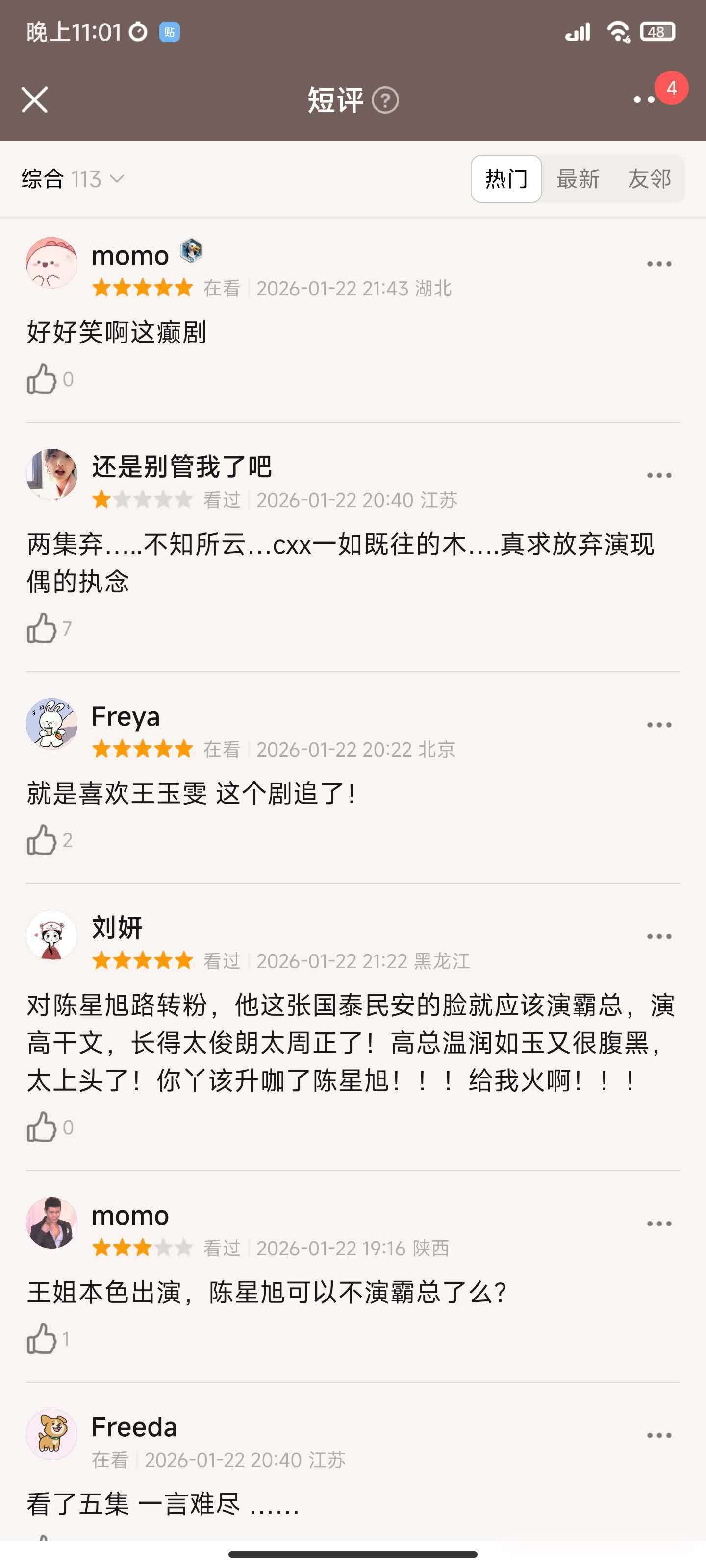The width and height of the screenshot is (706, 1568).
Task: Open Freya's profile avatar
Action: [x=52, y=724]
